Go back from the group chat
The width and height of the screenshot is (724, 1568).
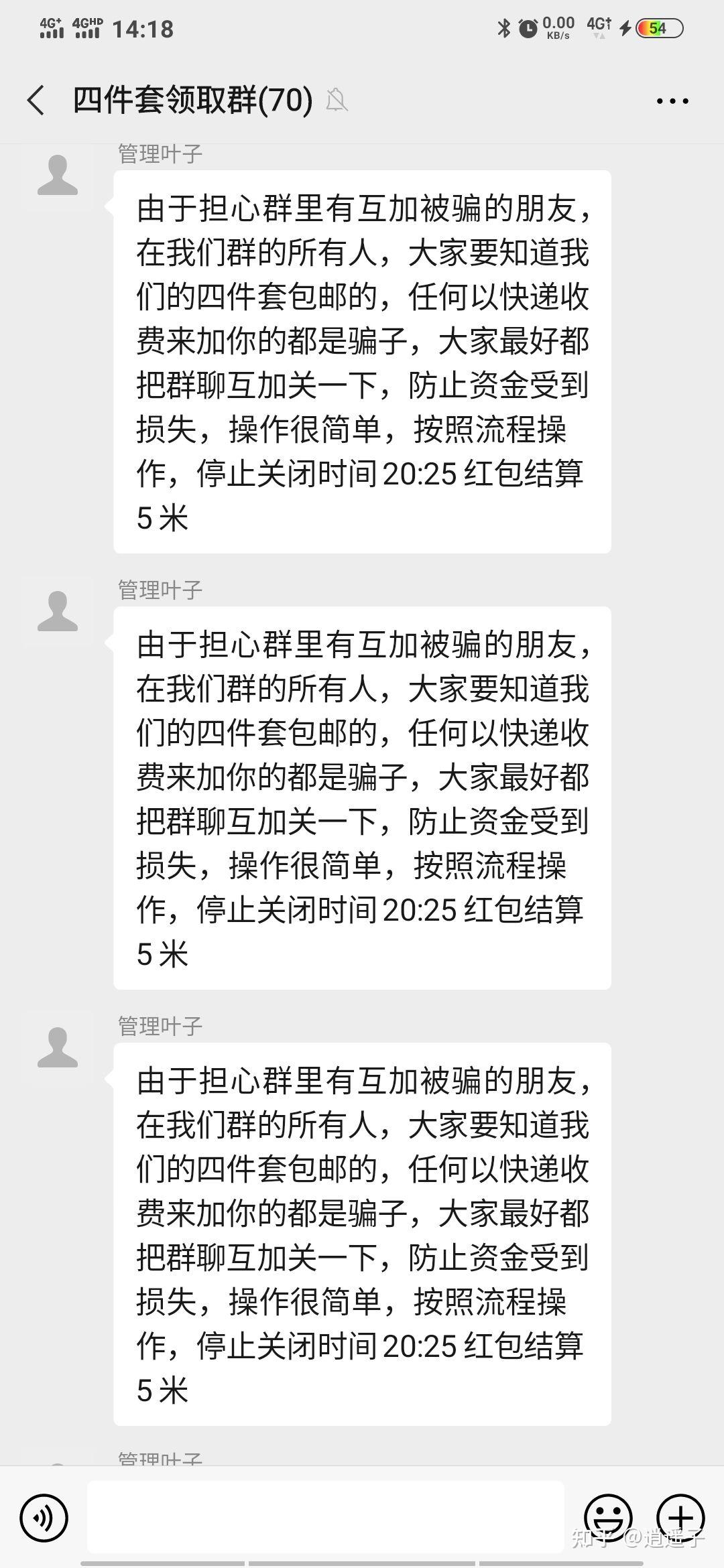point(36,101)
